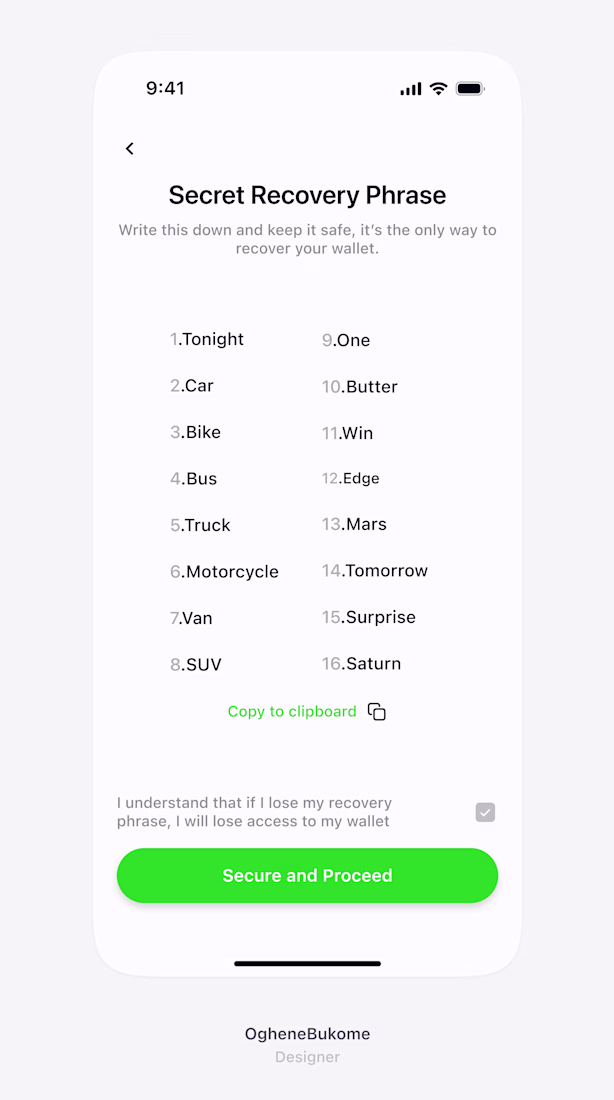Tap the Secure and Proceed button
The width and height of the screenshot is (614, 1100).
(x=307, y=876)
